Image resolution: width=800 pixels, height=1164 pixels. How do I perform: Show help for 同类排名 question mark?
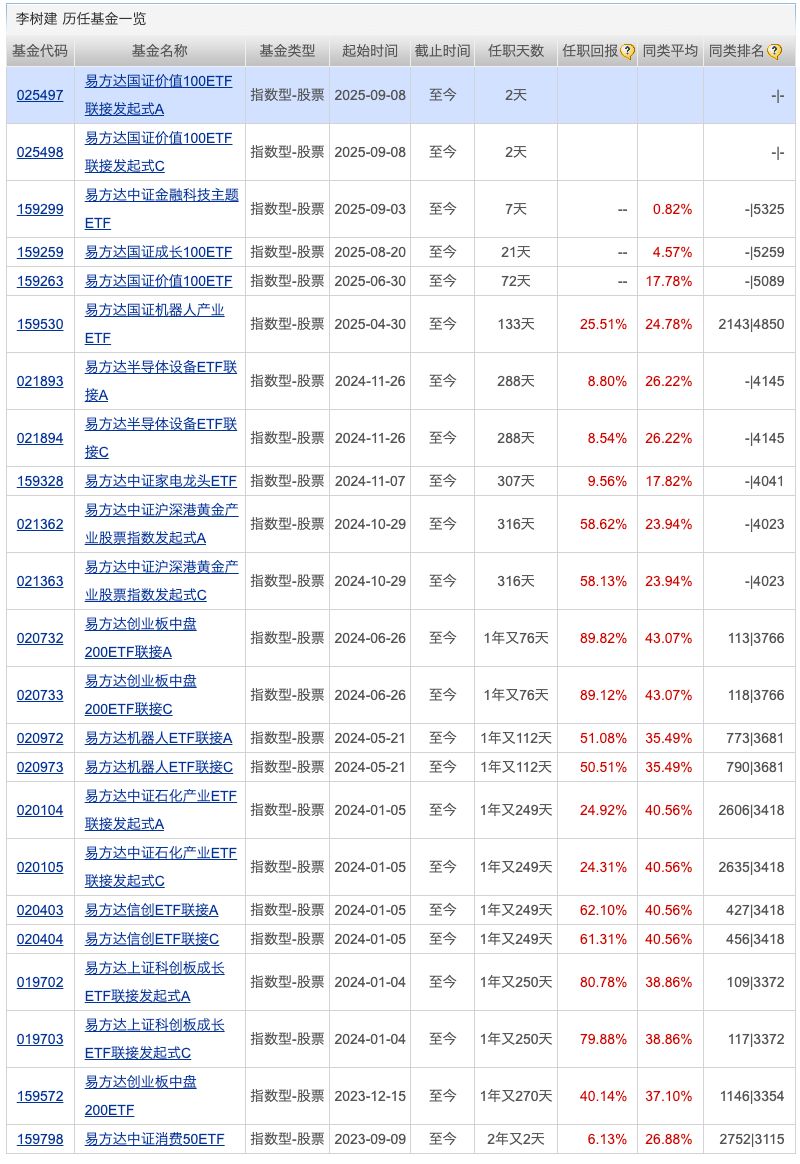coord(775,51)
